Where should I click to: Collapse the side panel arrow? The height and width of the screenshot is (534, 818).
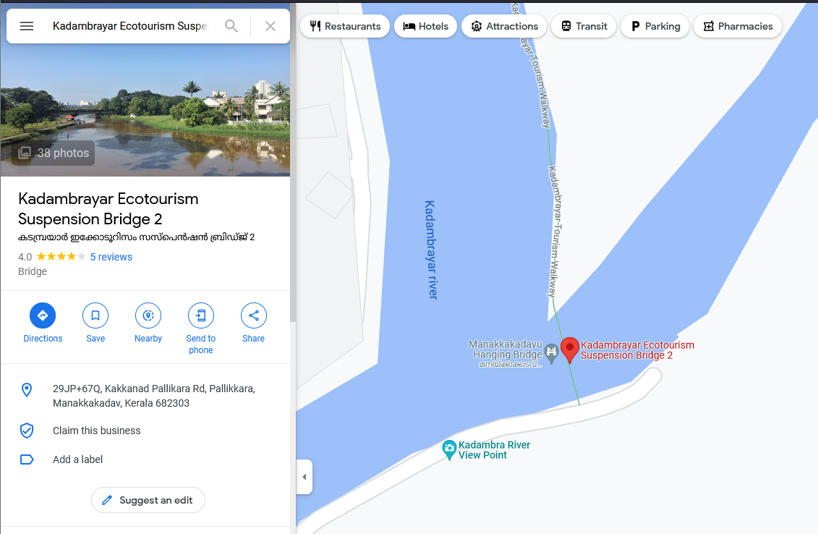point(304,477)
